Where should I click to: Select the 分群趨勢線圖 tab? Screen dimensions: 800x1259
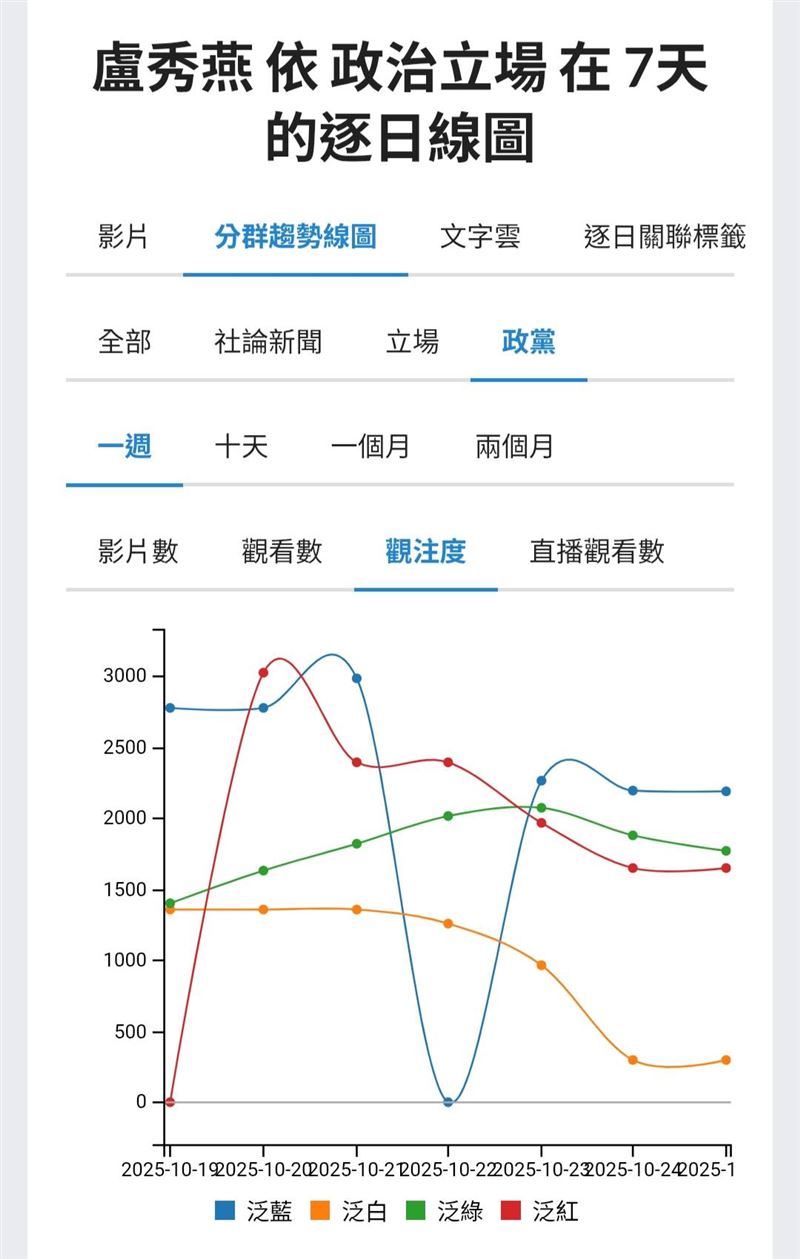point(295,238)
